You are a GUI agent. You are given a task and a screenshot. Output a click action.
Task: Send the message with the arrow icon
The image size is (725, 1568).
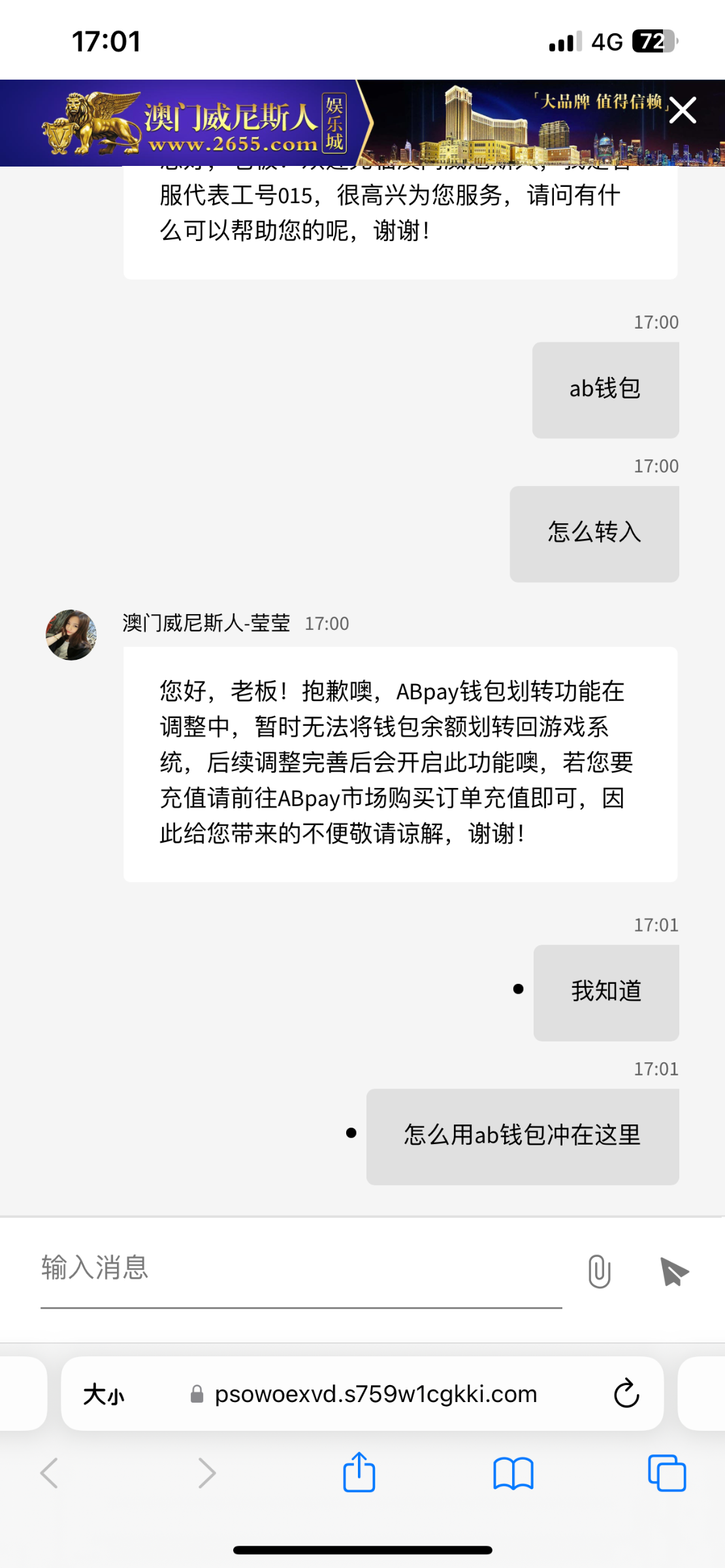[674, 1271]
